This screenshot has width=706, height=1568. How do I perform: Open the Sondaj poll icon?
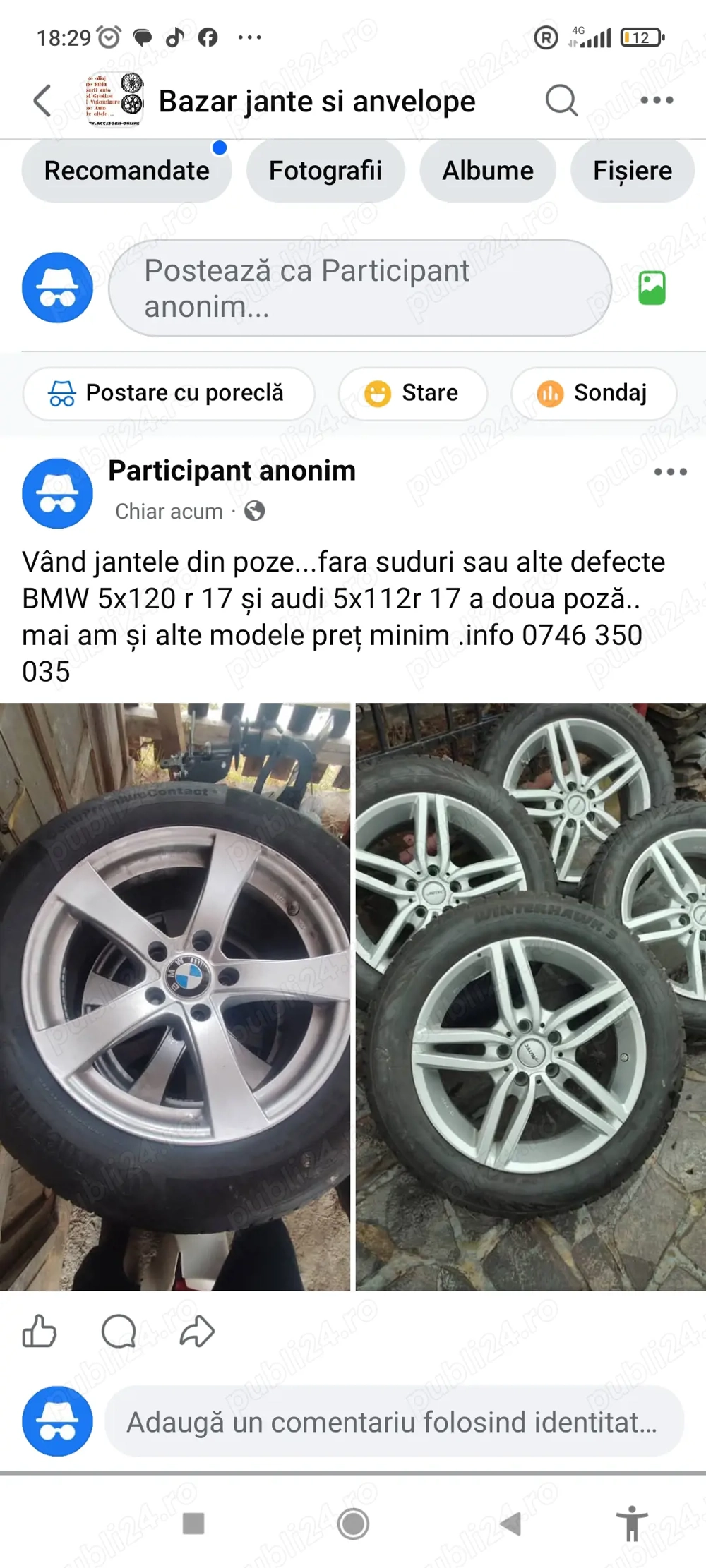pos(551,394)
